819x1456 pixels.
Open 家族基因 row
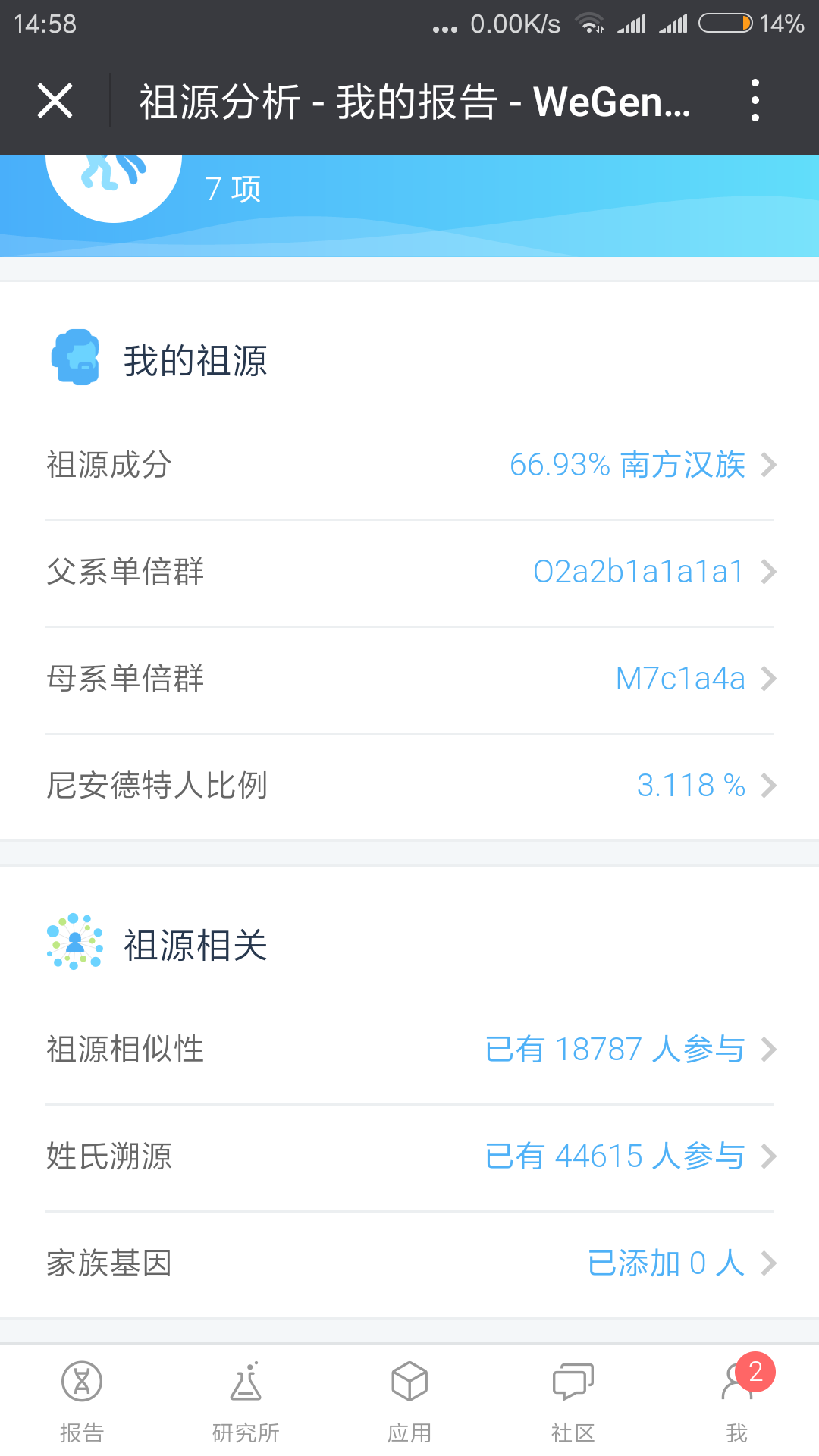click(409, 1263)
